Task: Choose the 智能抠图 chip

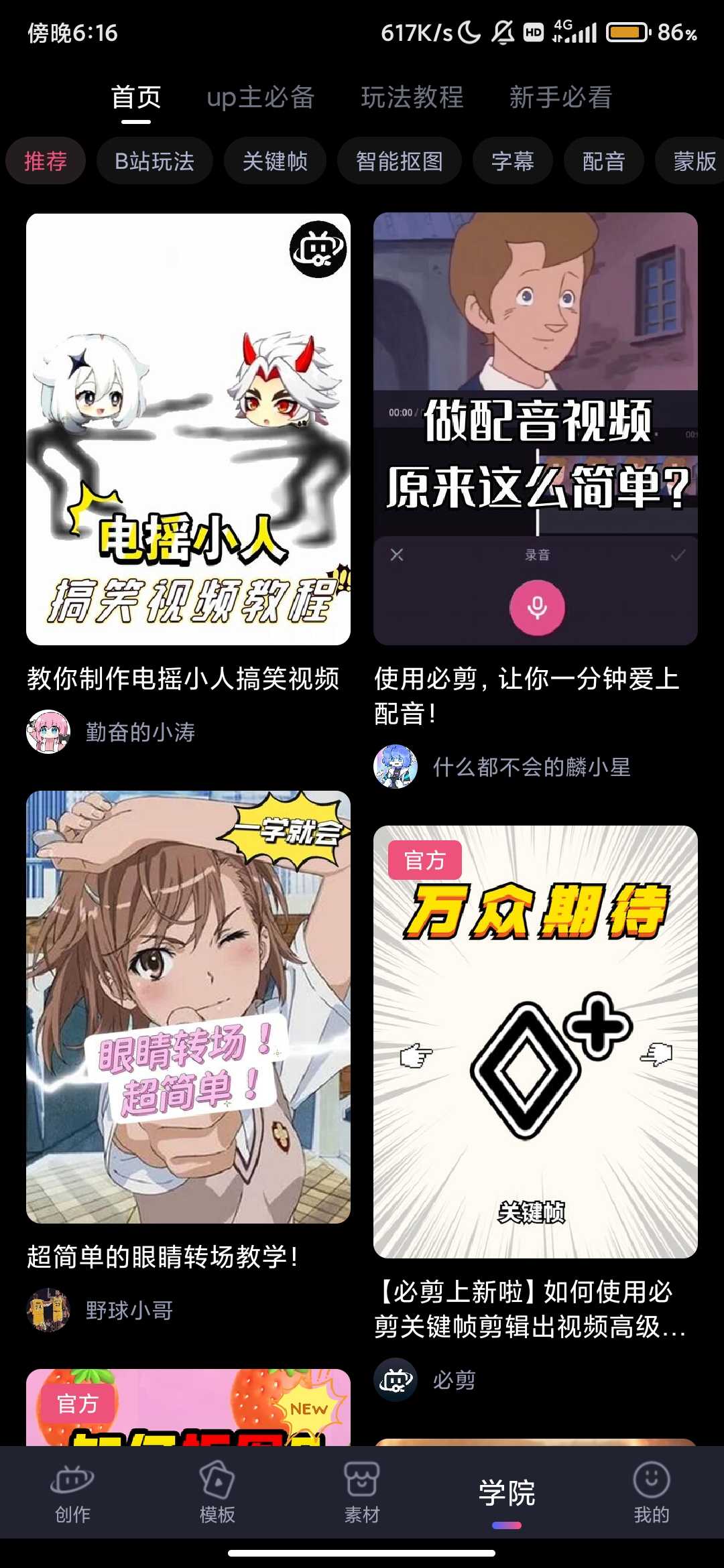Action: point(399,161)
